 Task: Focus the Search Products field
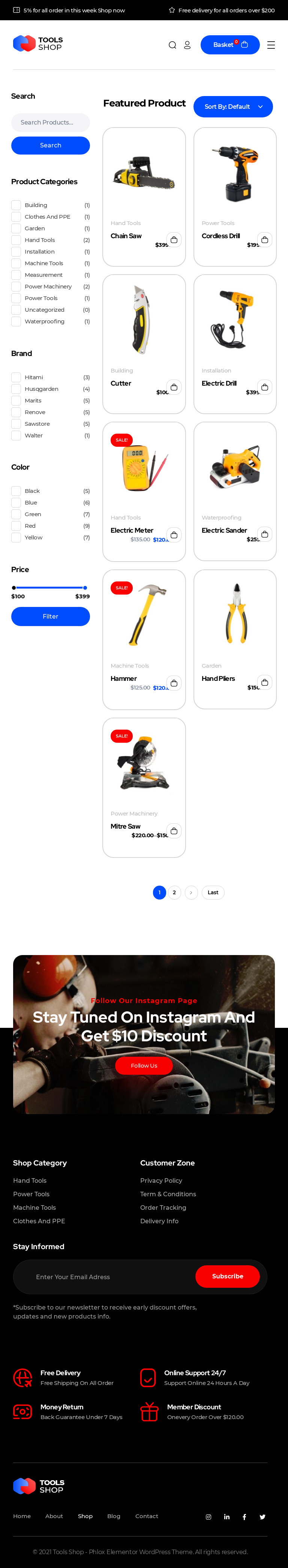click(51, 122)
